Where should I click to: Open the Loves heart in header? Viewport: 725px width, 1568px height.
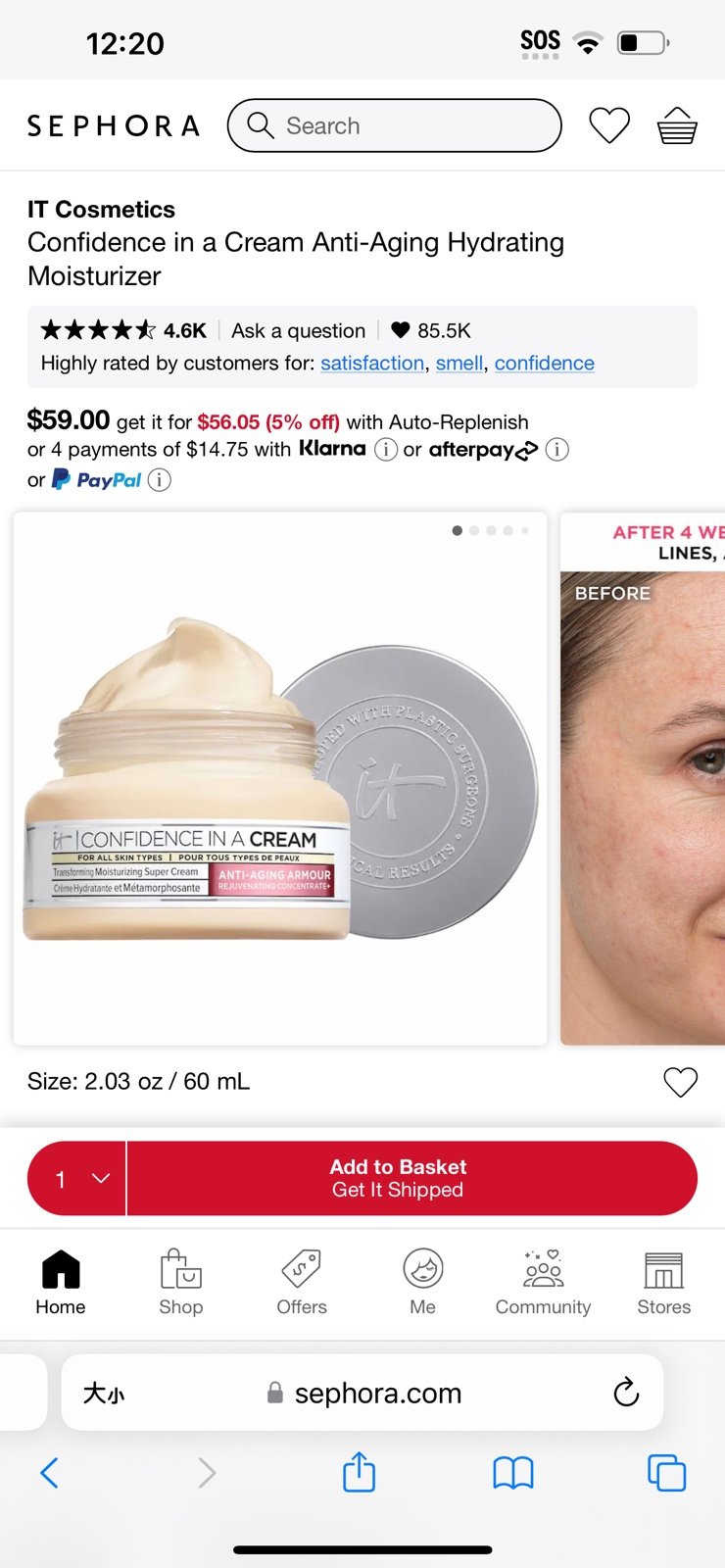608,125
